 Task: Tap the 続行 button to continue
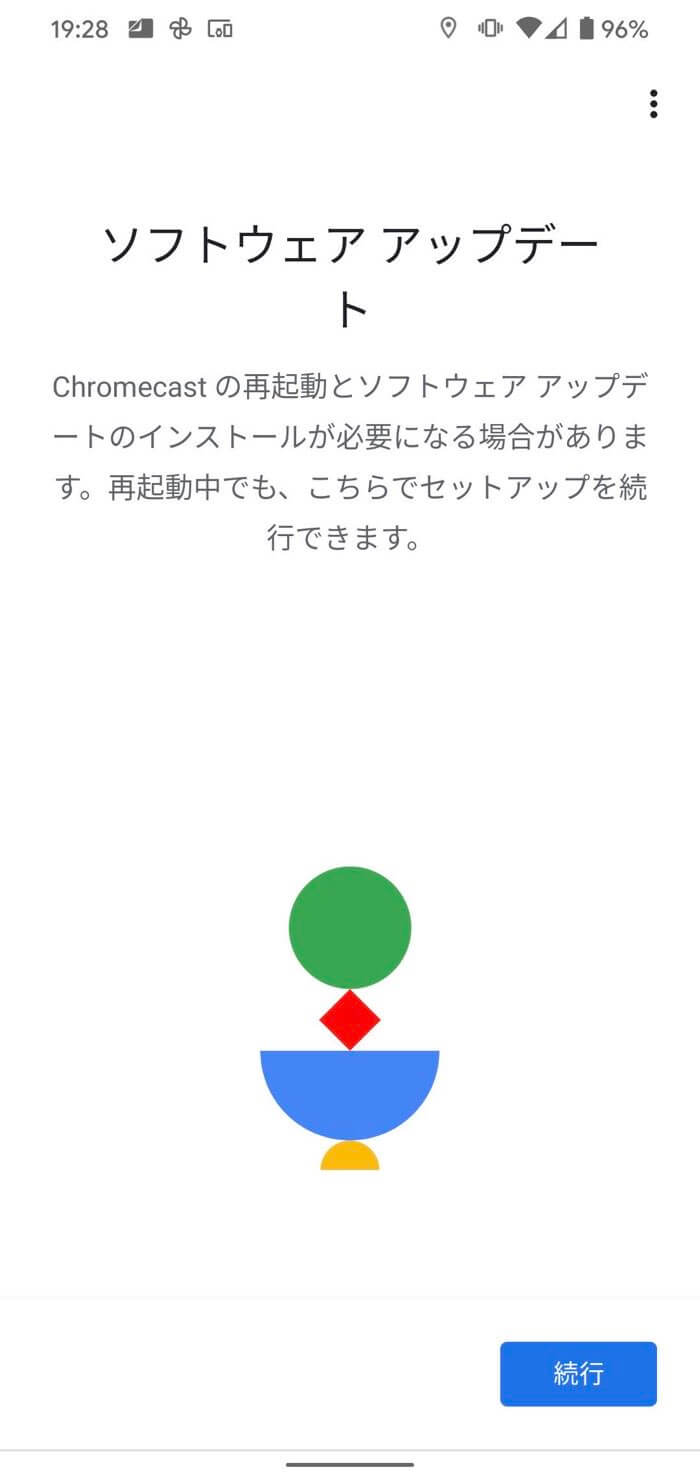tap(578, 1373)
